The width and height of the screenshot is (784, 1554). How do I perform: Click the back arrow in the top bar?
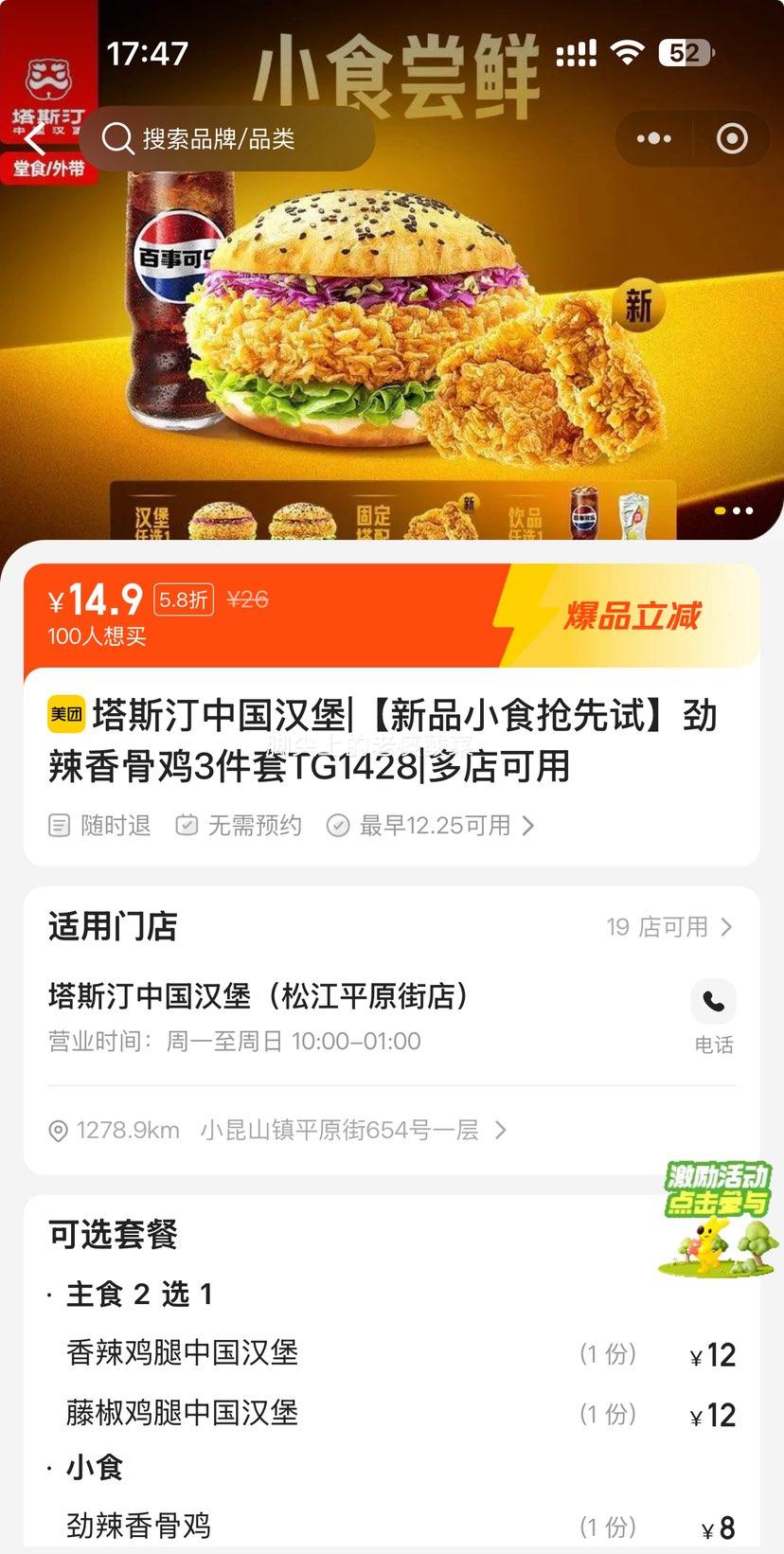[x=34, y=138]
